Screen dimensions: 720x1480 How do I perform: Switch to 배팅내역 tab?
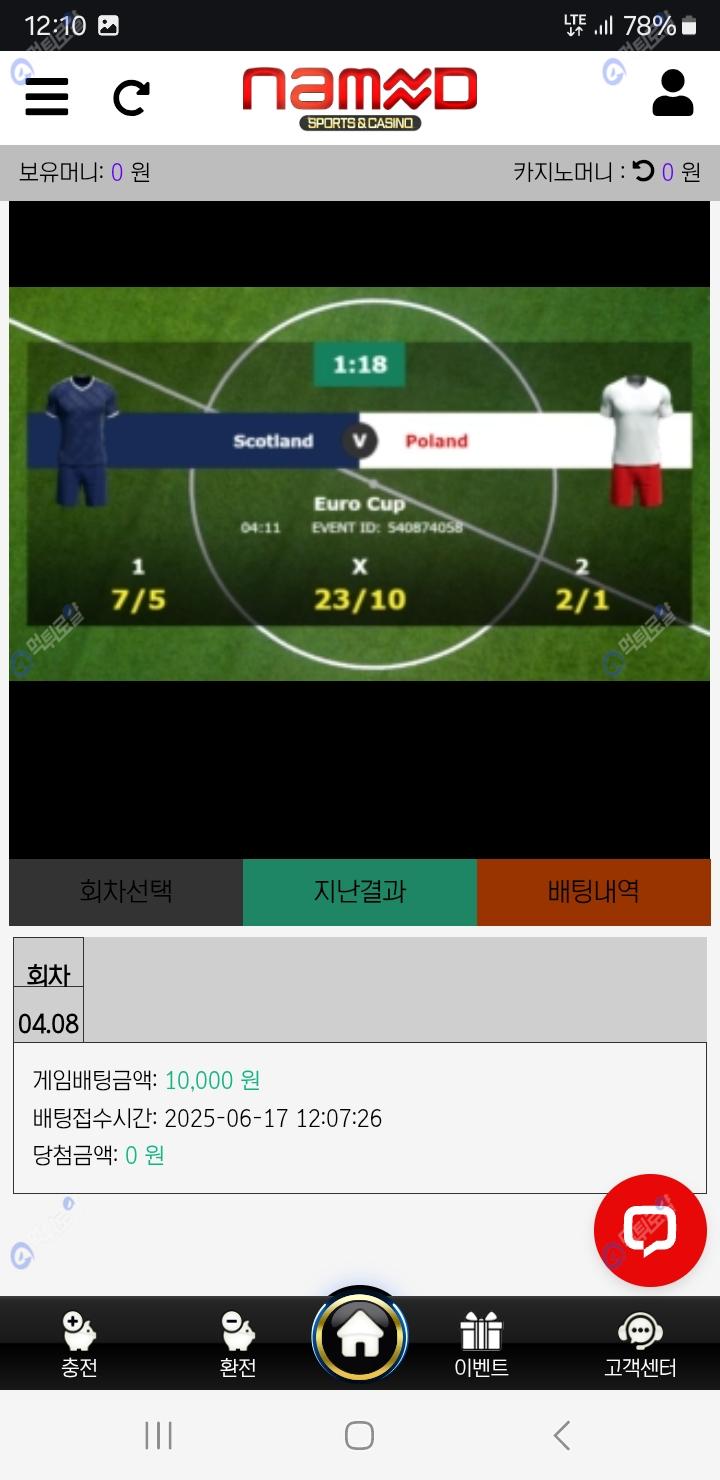pyautogui.click(x=593, y=891)
